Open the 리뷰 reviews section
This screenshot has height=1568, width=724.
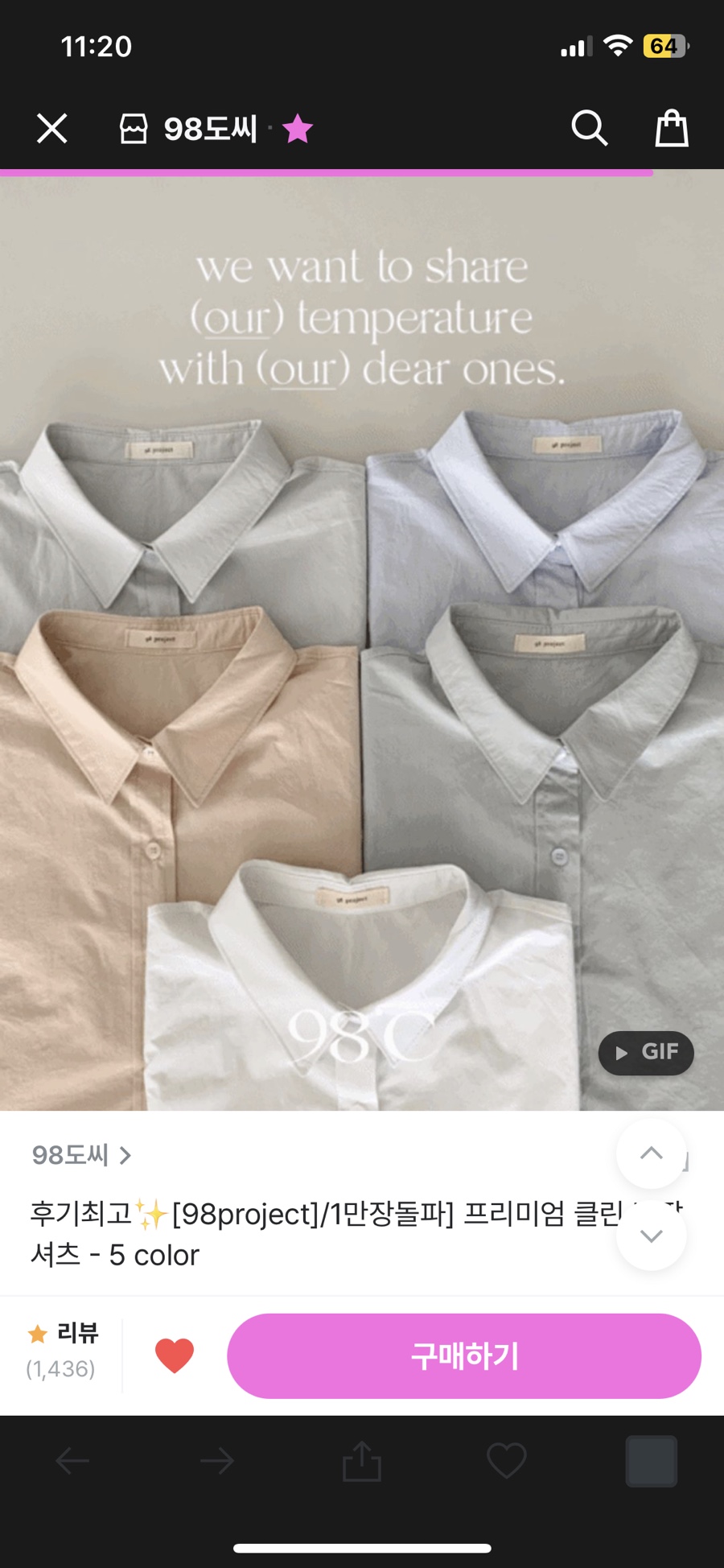63,1351
